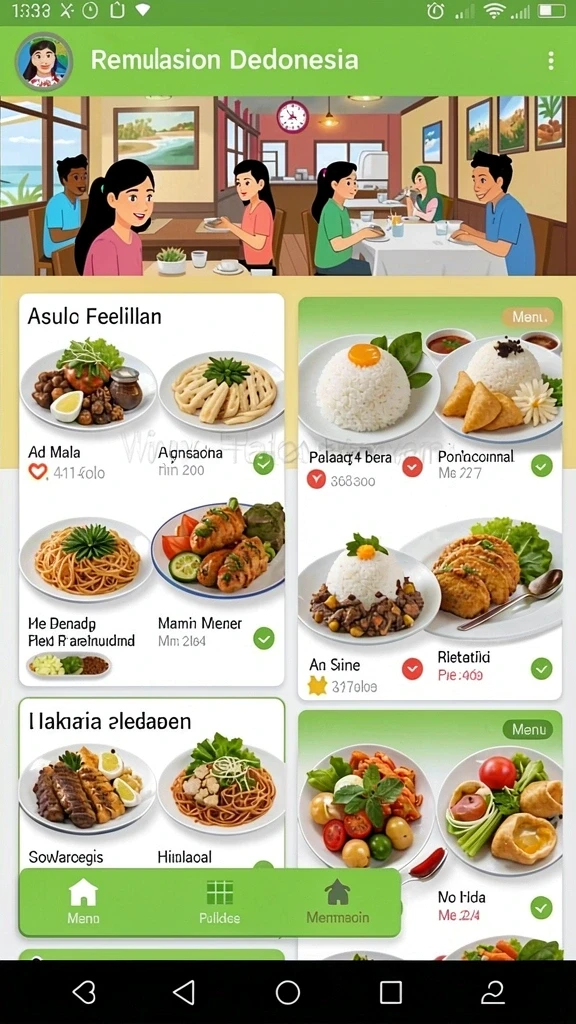Switch to the Meno home tab
Viewport: 576px width, 1024px height.
[83, 901]
